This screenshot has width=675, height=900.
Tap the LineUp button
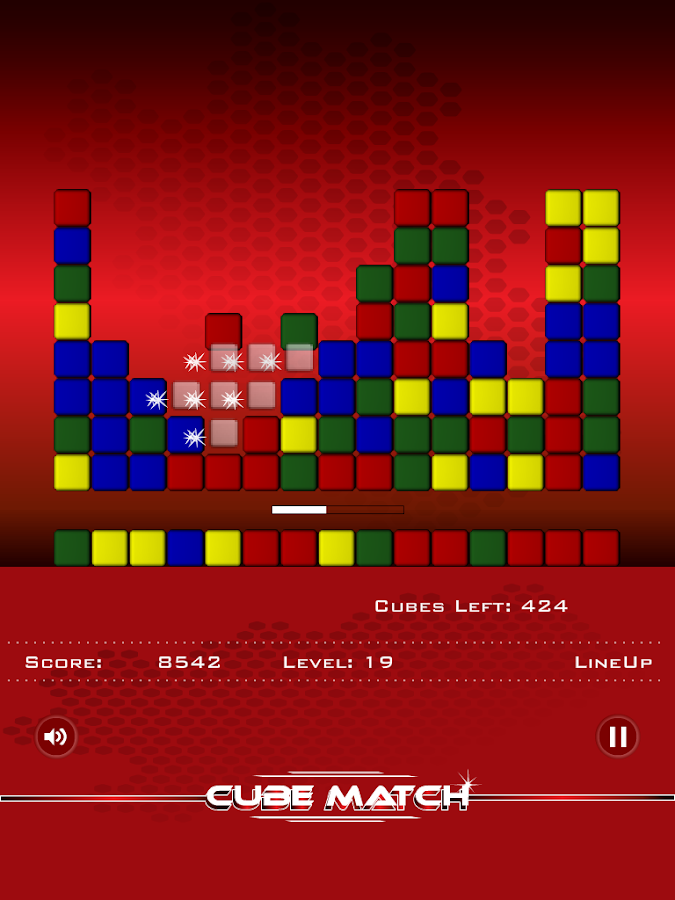pos(613,662)
